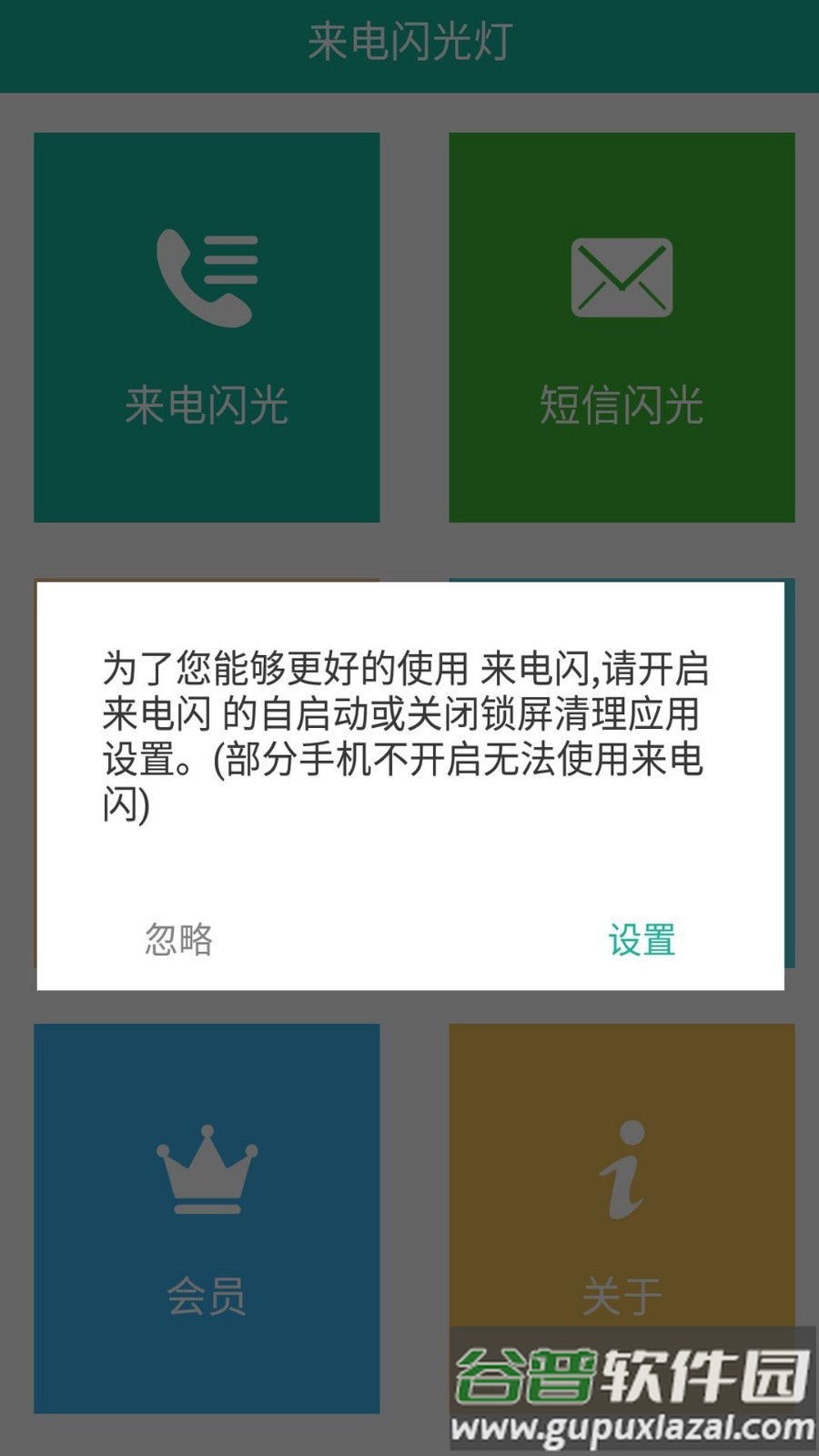Open the 短信闪光 tile
The image size is (819, 1456).
pos(622,328)
